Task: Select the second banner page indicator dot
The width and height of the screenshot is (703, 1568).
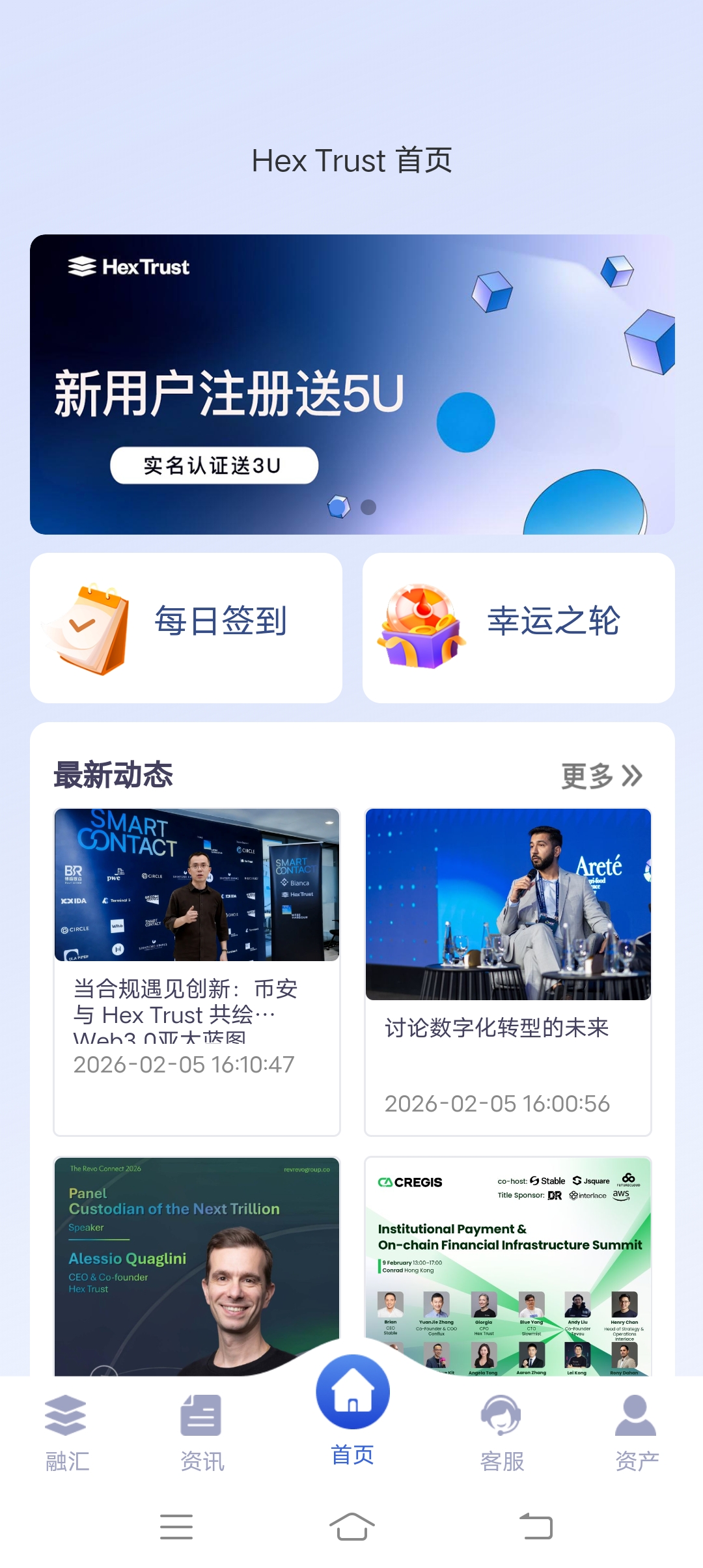Action: click(368, 507)
